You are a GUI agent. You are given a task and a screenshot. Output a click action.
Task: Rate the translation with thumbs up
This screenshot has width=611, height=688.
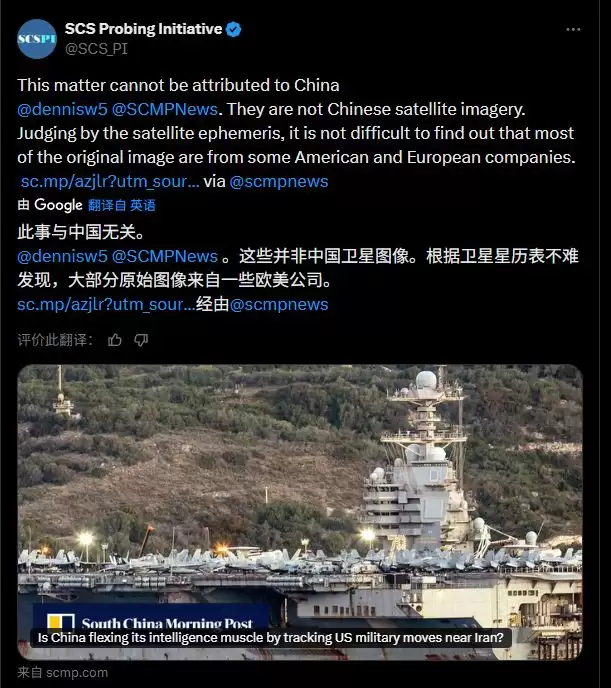[x=115, y=340]
